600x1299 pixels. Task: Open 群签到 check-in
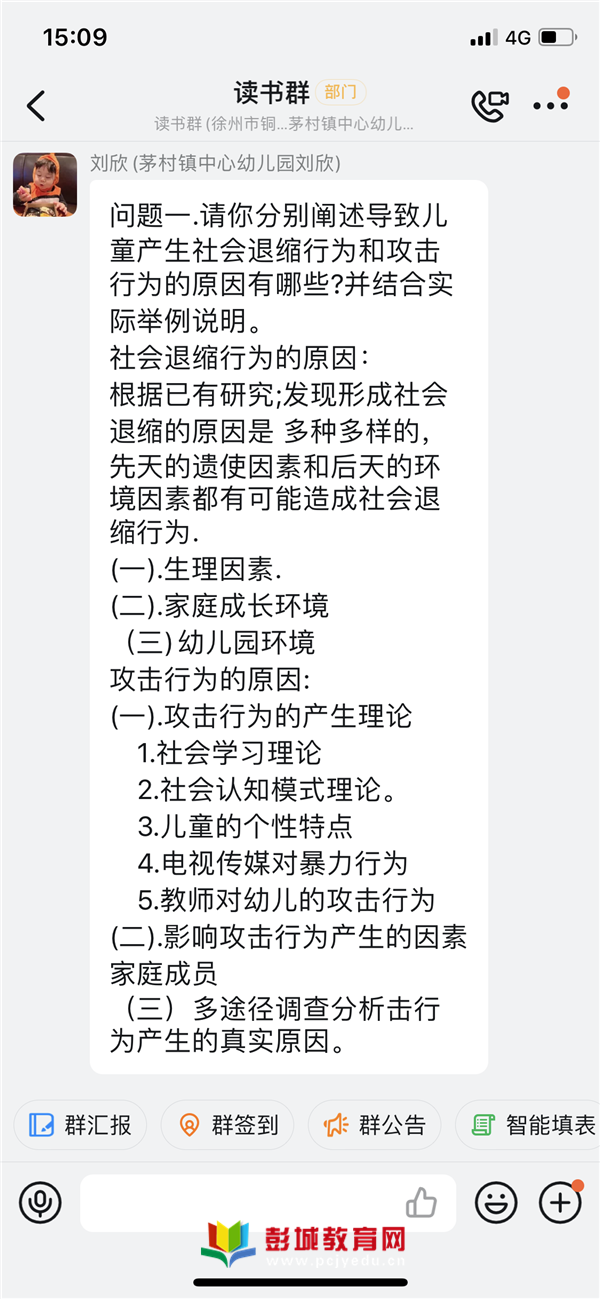click(x=227, y=1125)
